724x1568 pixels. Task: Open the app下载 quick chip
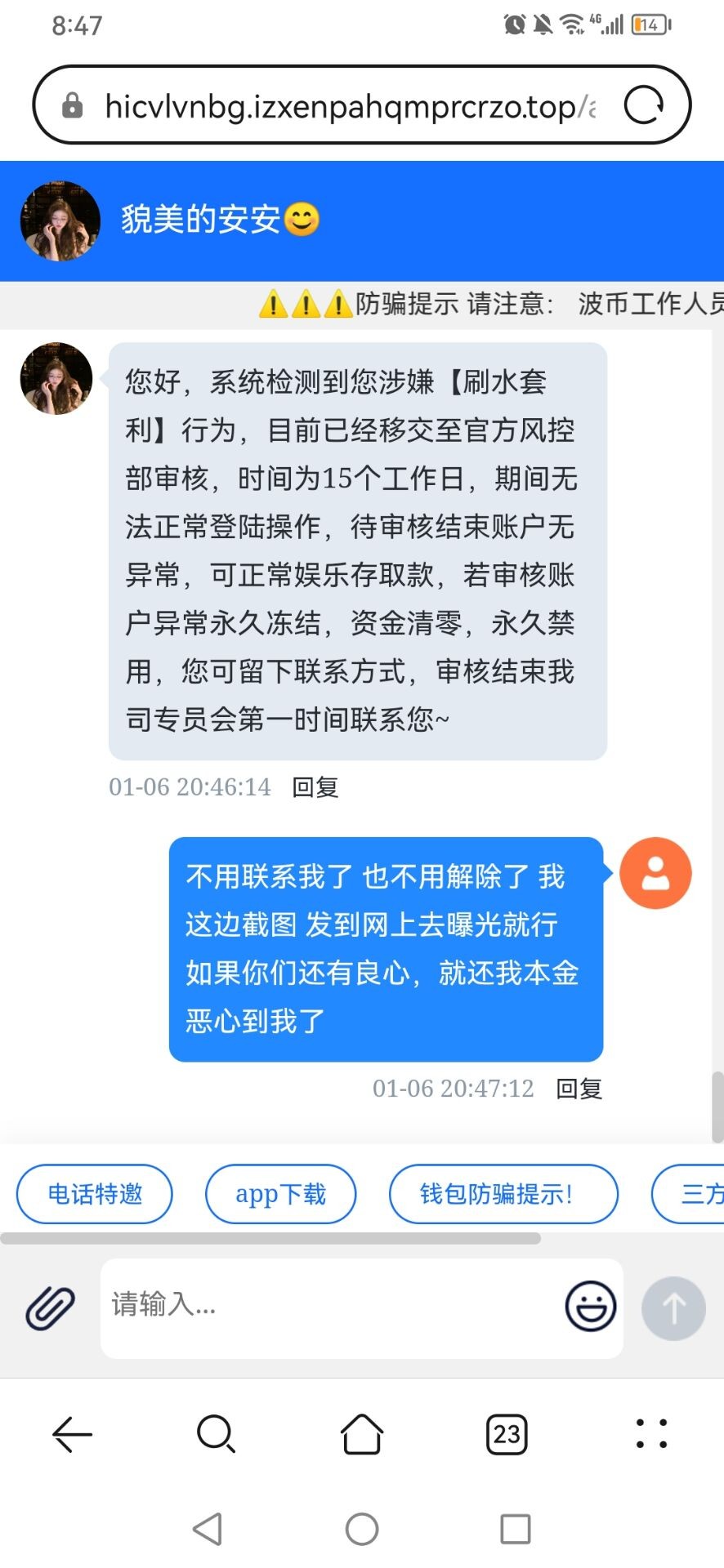tap(280, 1194)
